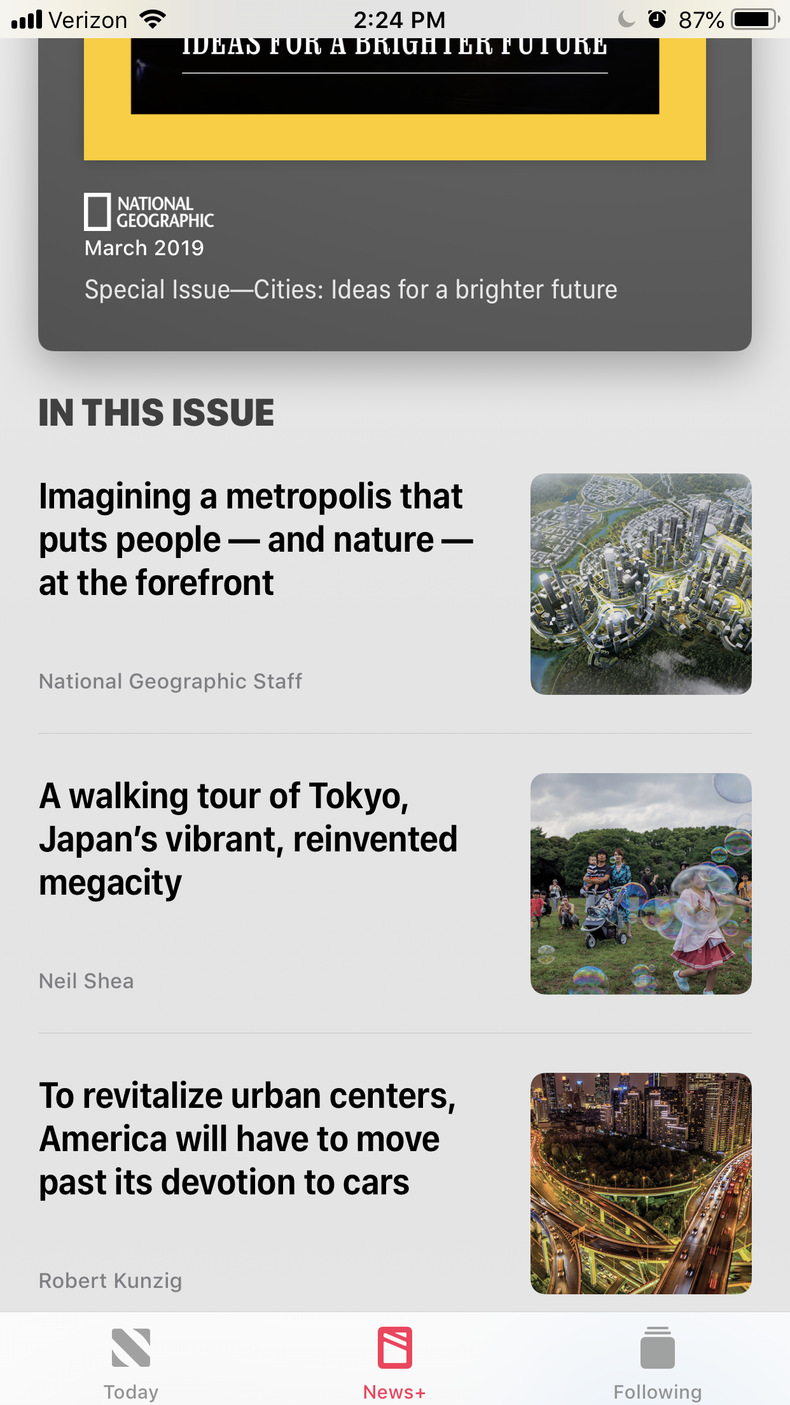Open the Tokyo walking tour article
The image size is (790, 1405).
[x=248, y=839]
